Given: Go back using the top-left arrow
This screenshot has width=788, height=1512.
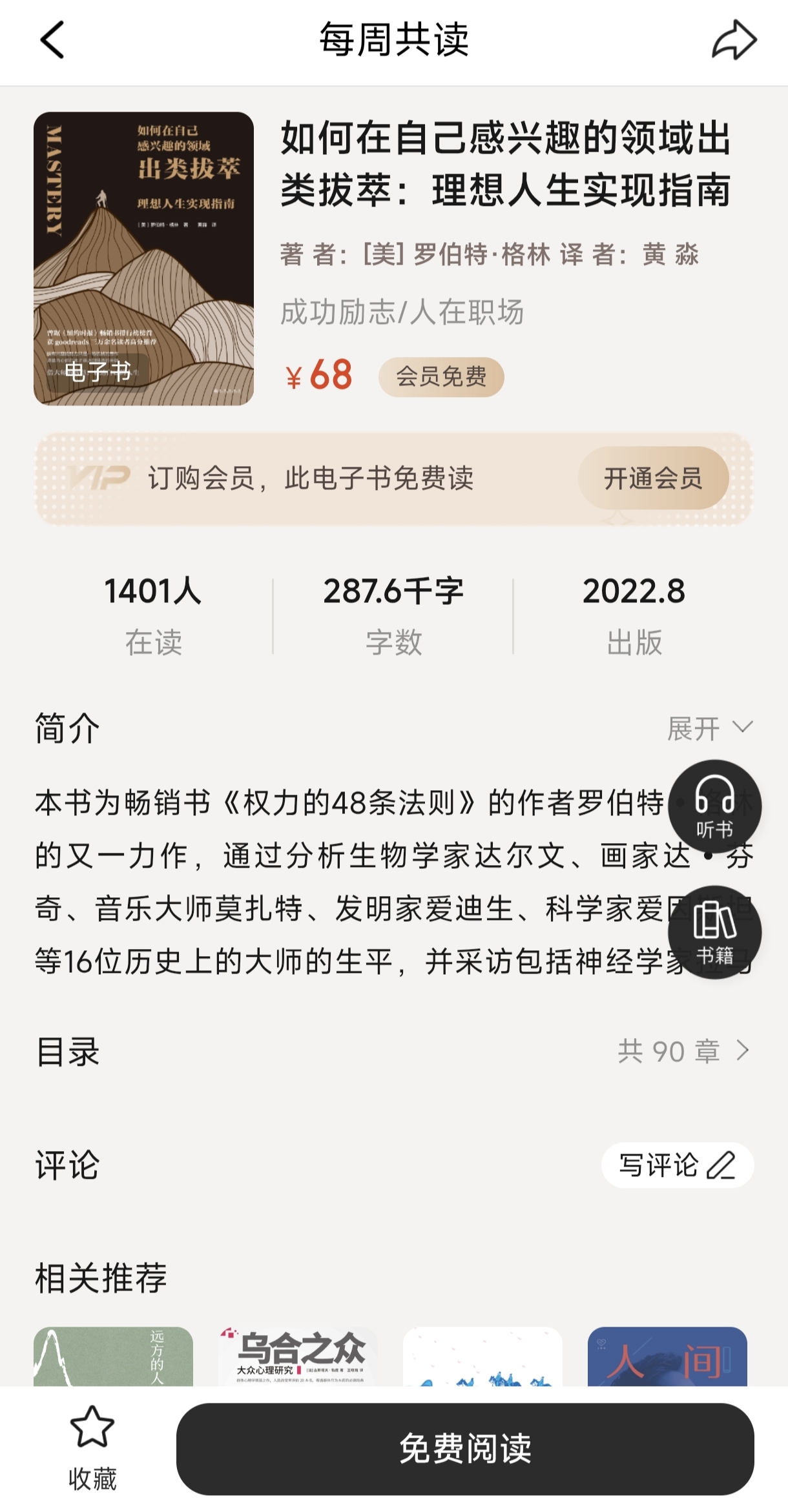Looking at the screenshot, I should coord(53,40).
